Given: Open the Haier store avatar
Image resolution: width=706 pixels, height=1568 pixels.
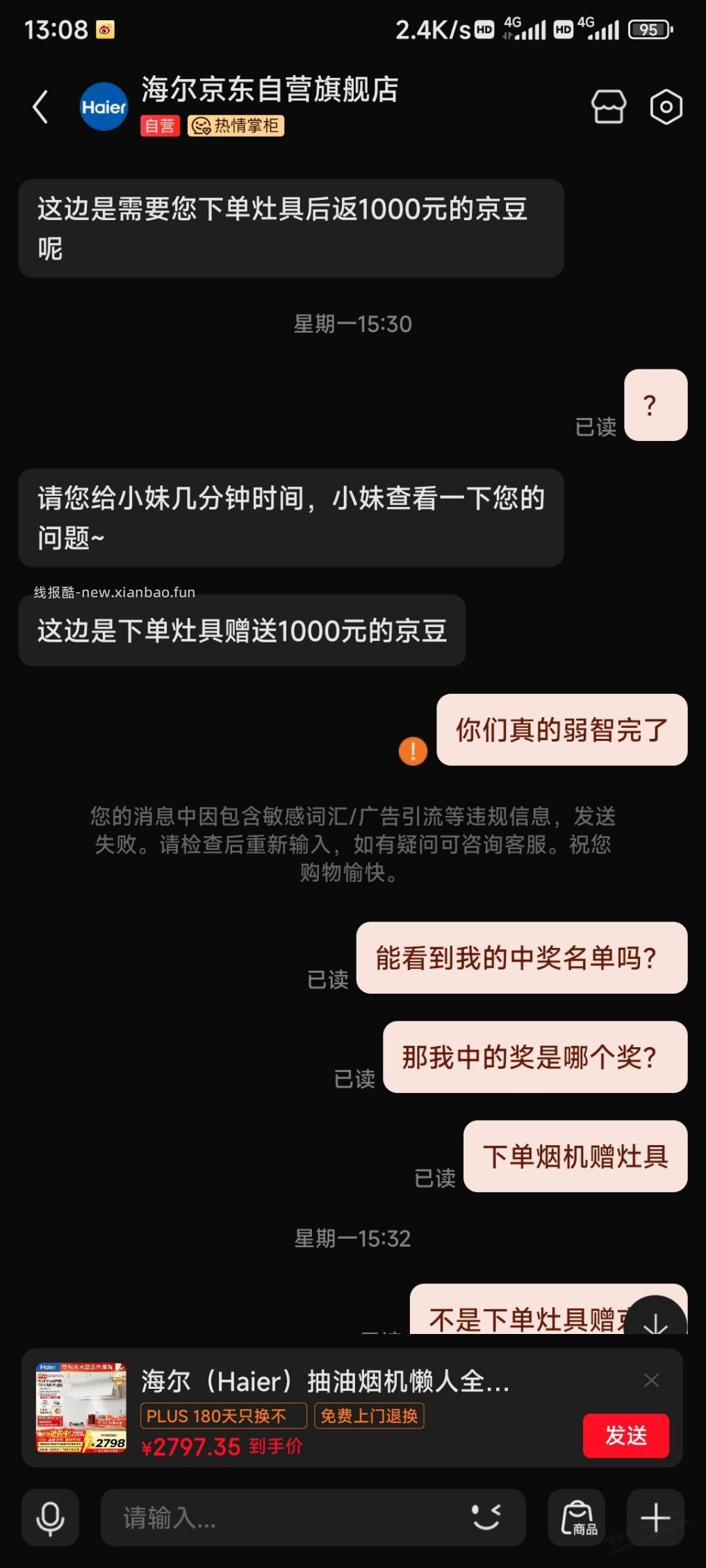Looking at the screenshot, I should [x=104, y=106].
